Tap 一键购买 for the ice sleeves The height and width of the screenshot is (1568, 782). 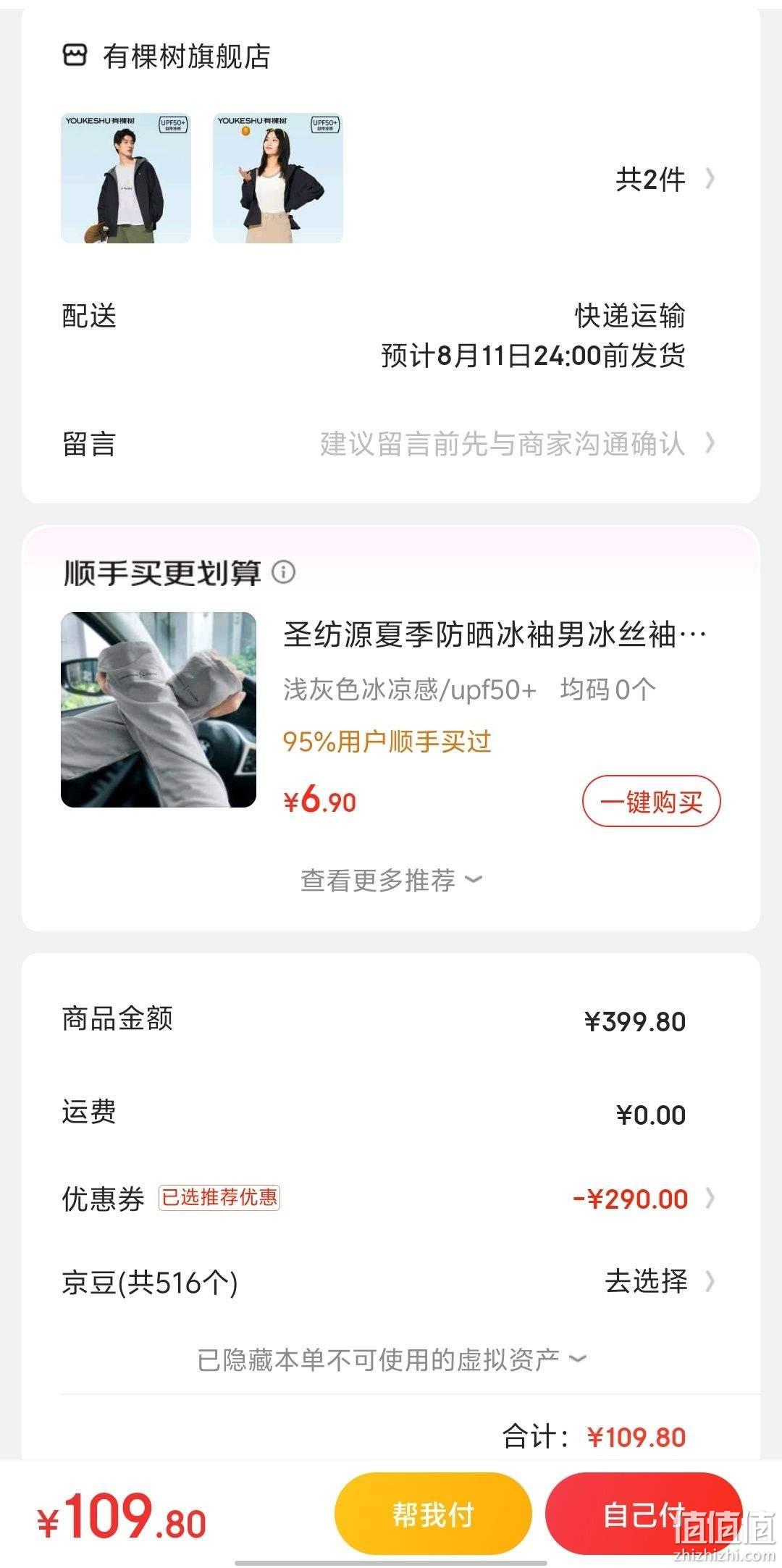point(651,801)
